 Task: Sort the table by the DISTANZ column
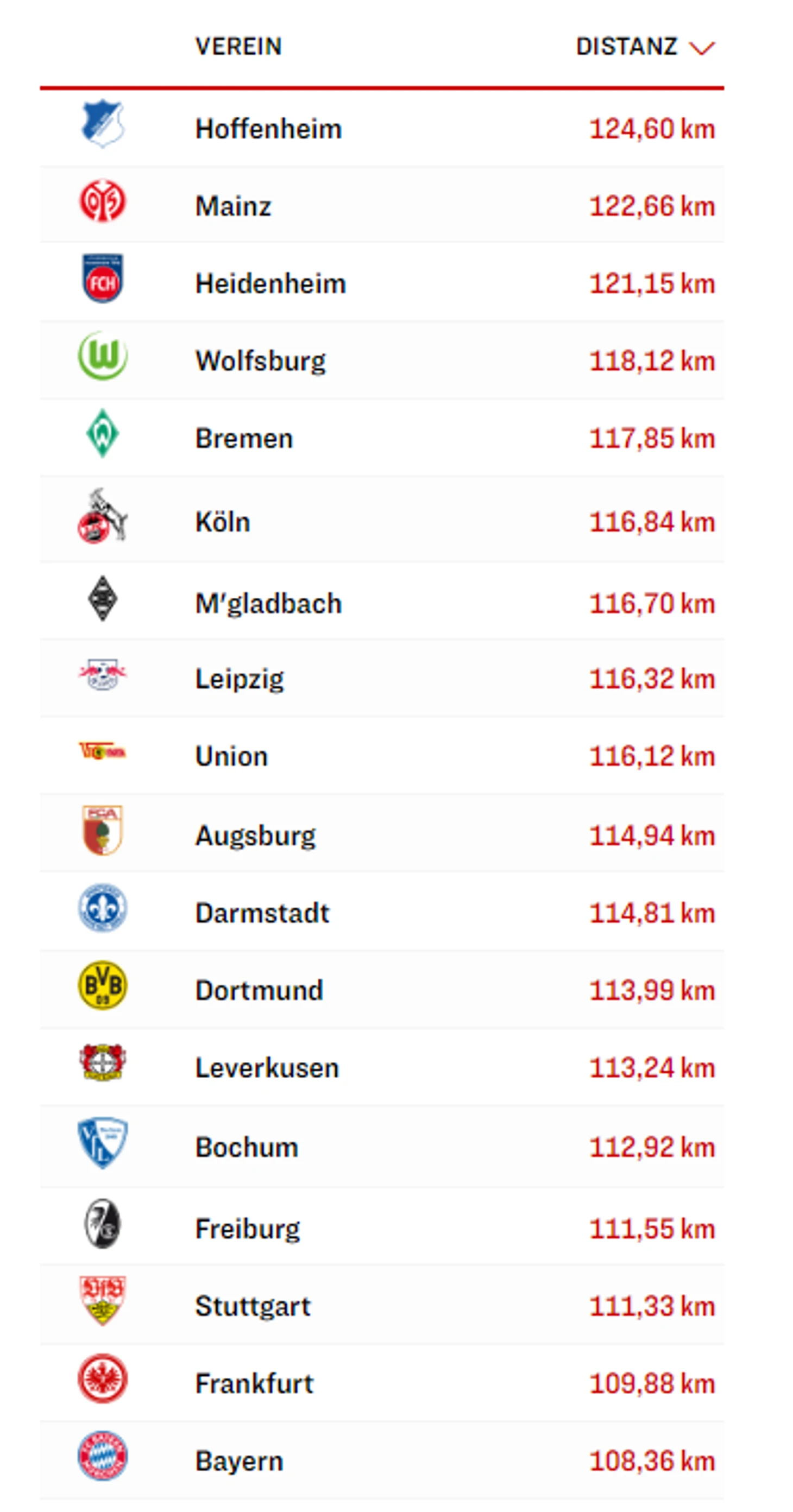pos(644,46)
